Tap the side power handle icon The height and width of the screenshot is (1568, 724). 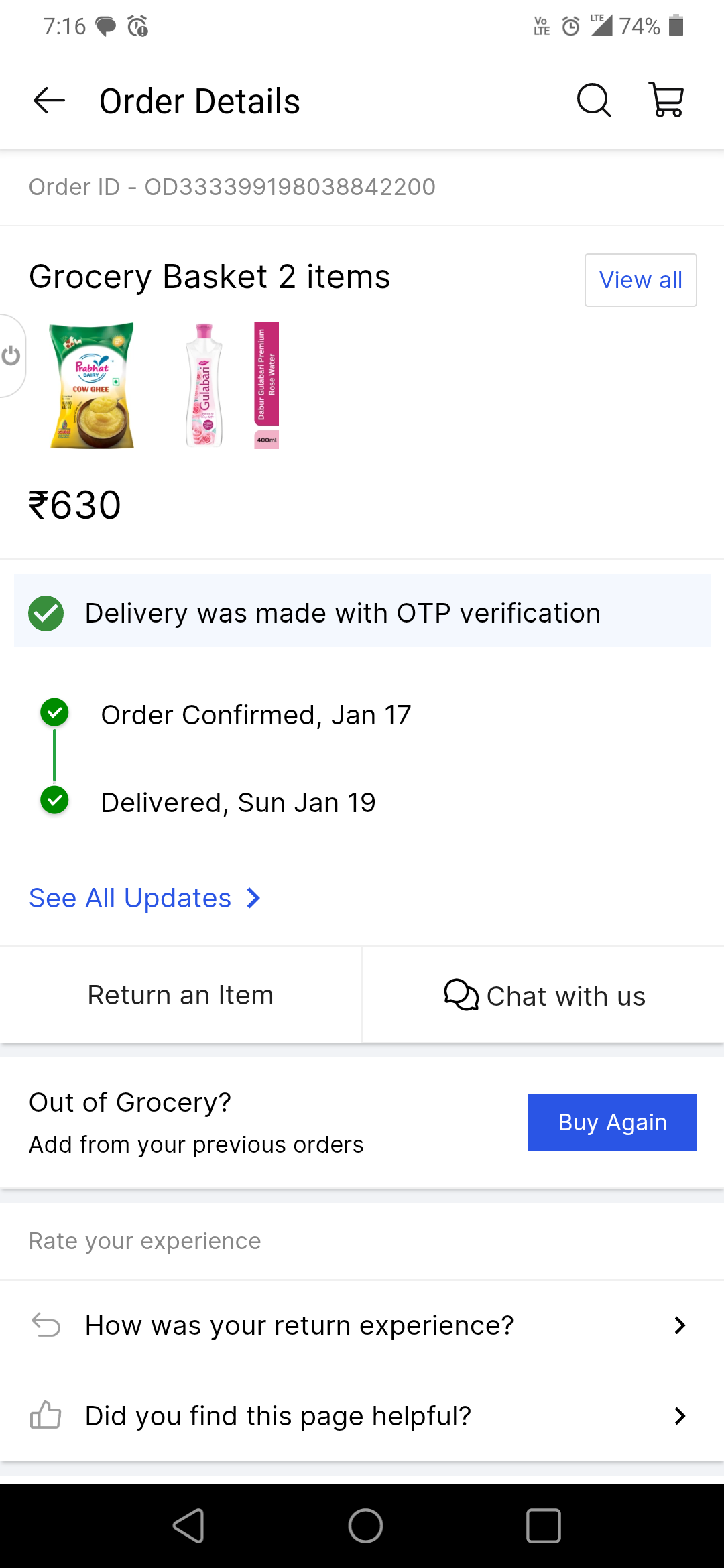11,356
